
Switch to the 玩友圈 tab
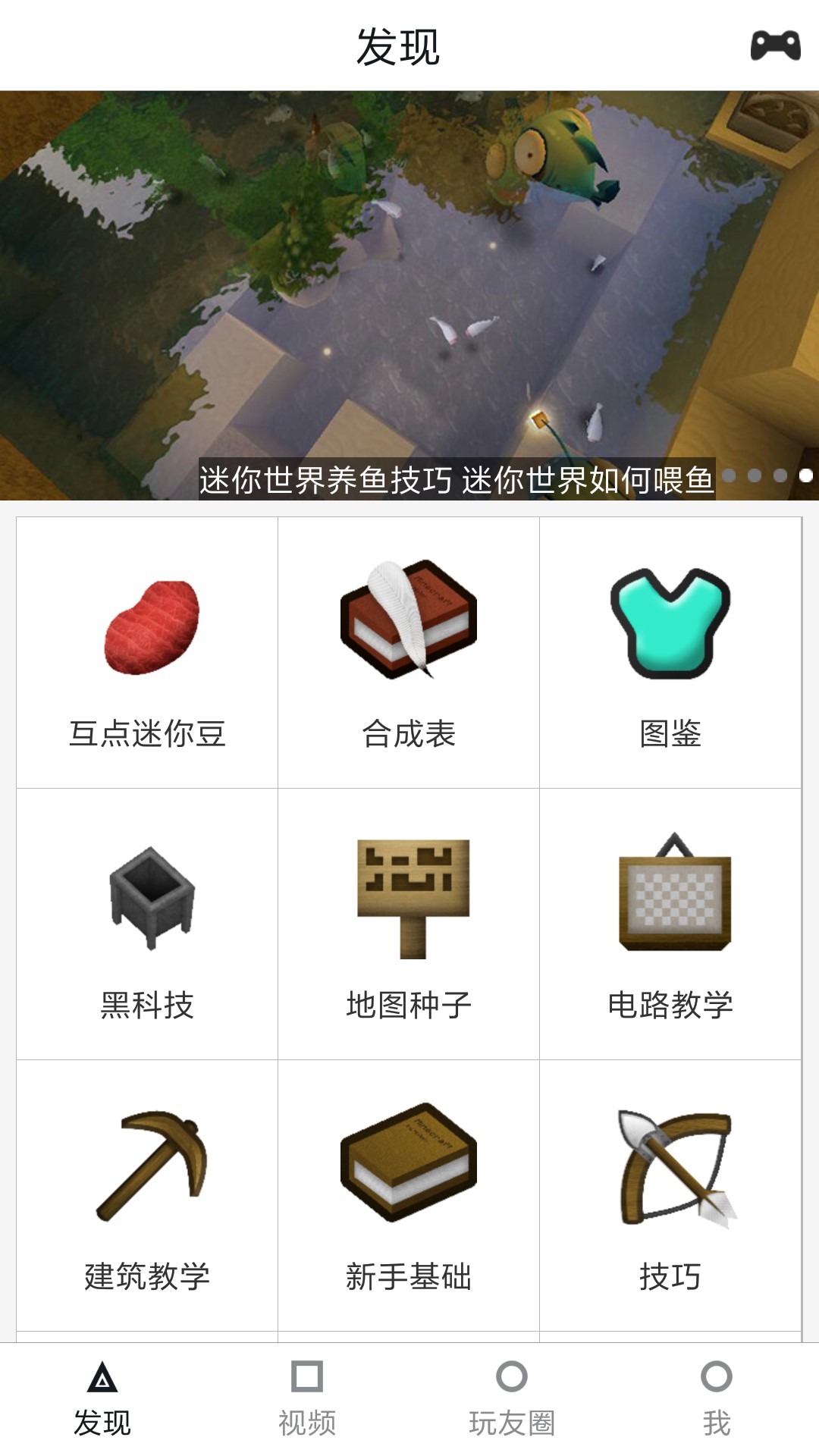[x=512, y=1400]
